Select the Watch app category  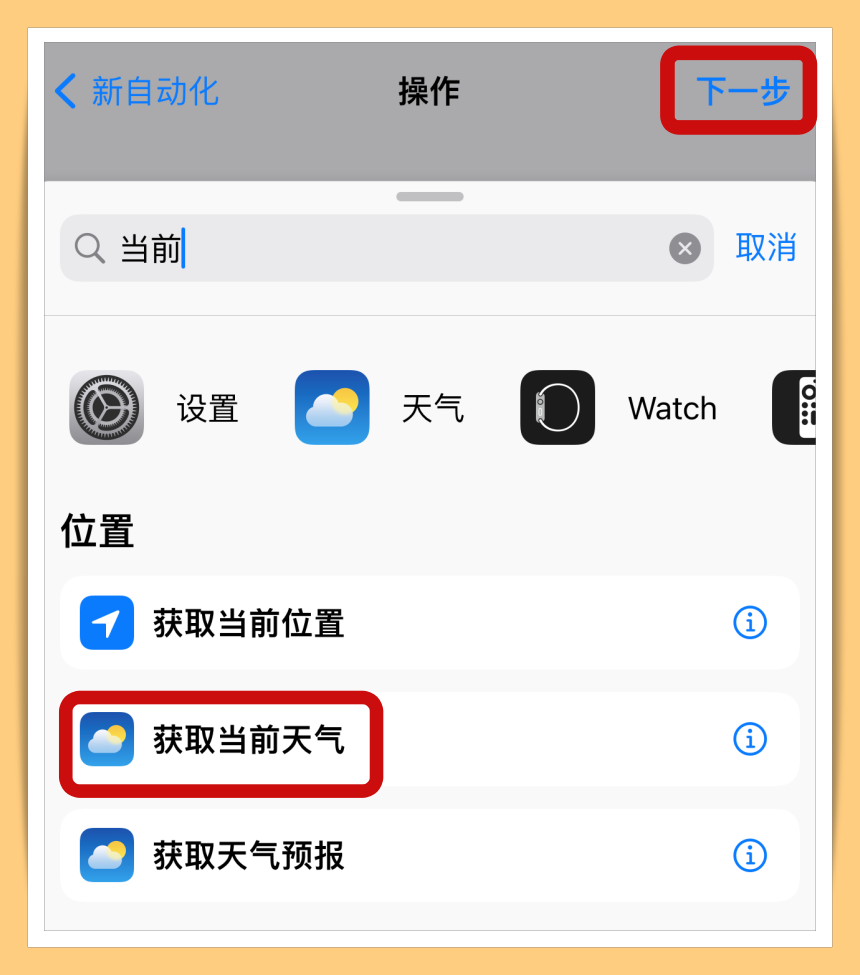coord(620,408)
